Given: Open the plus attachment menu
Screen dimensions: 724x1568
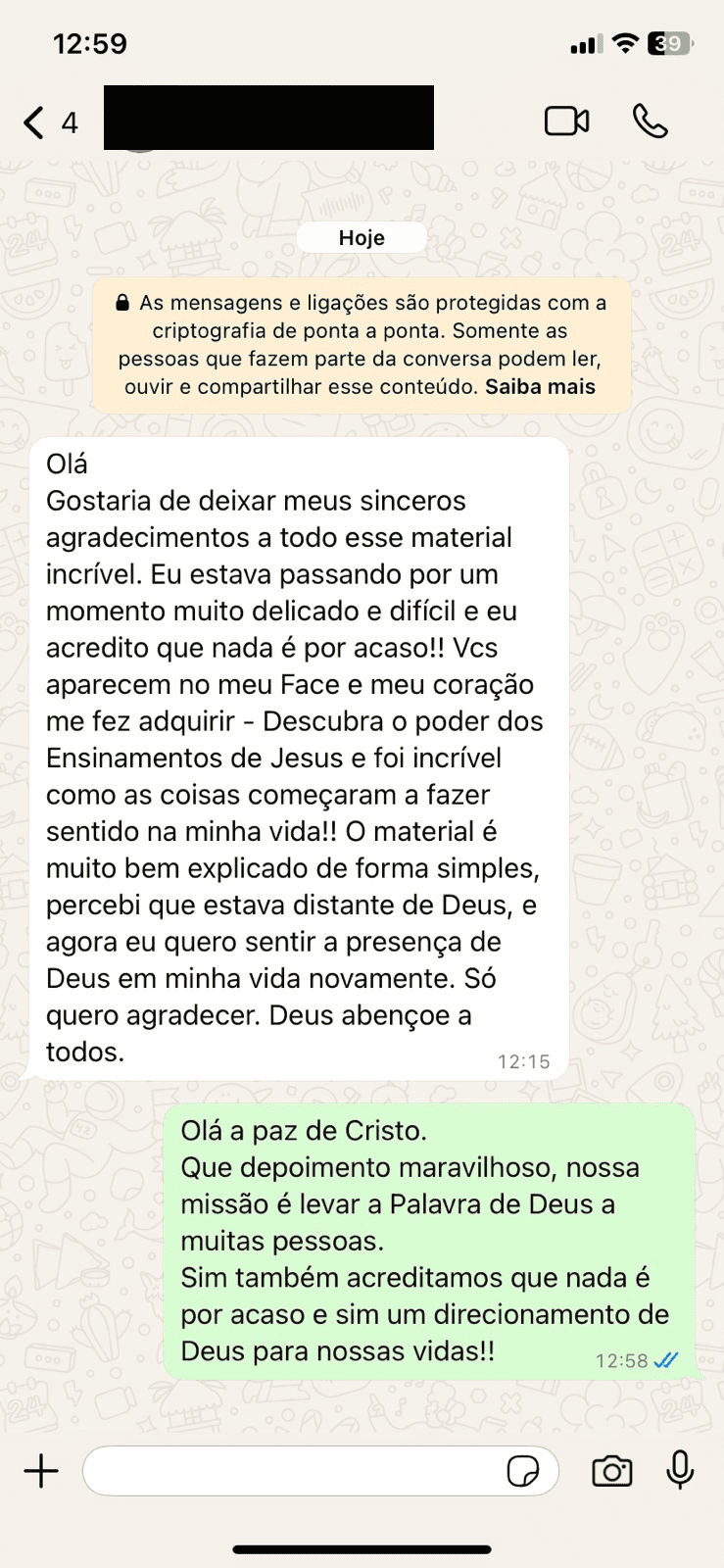Looking at the screenshot, I should click(x=41, y=1471).
